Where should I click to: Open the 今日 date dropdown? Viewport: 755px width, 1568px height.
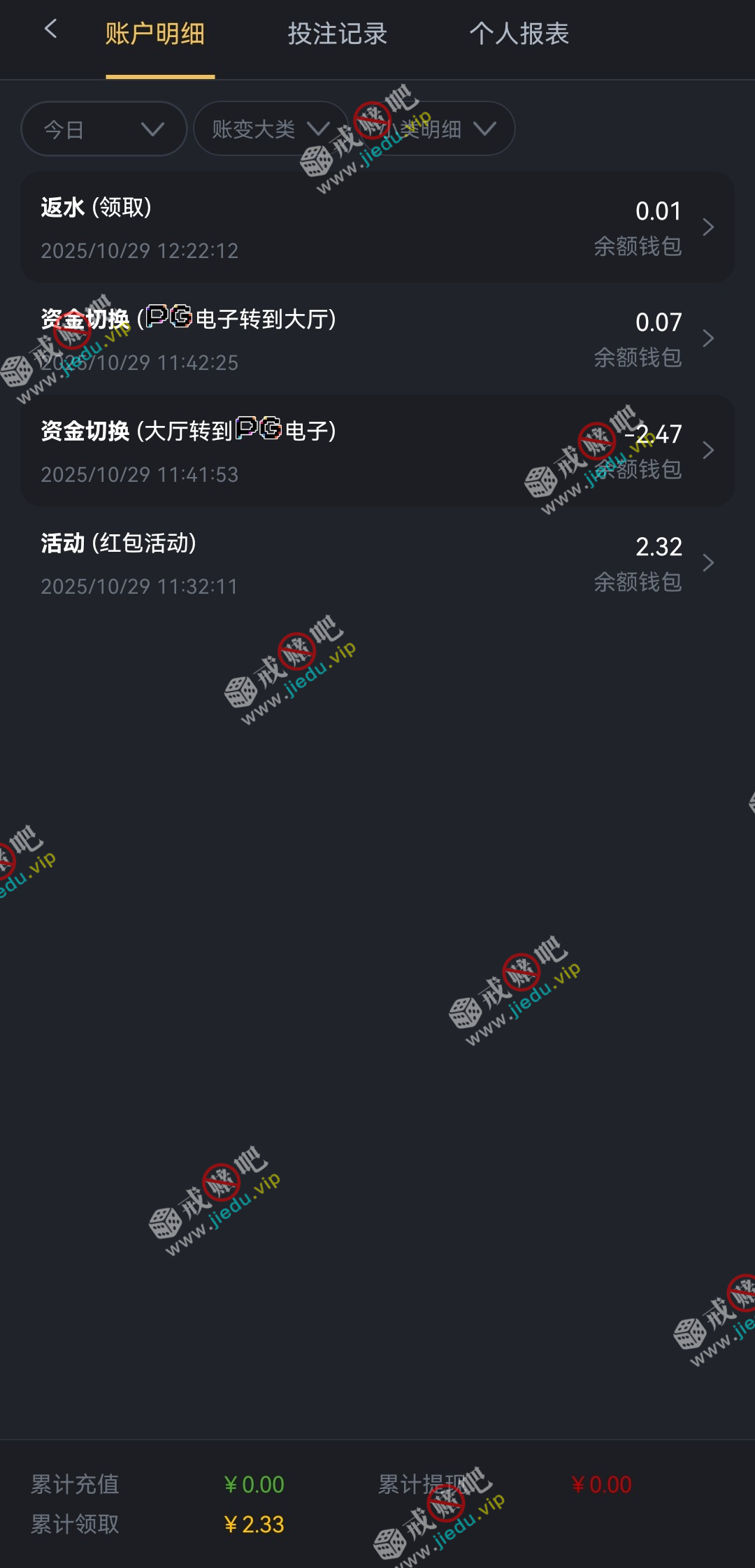click(x=103, y=129)
